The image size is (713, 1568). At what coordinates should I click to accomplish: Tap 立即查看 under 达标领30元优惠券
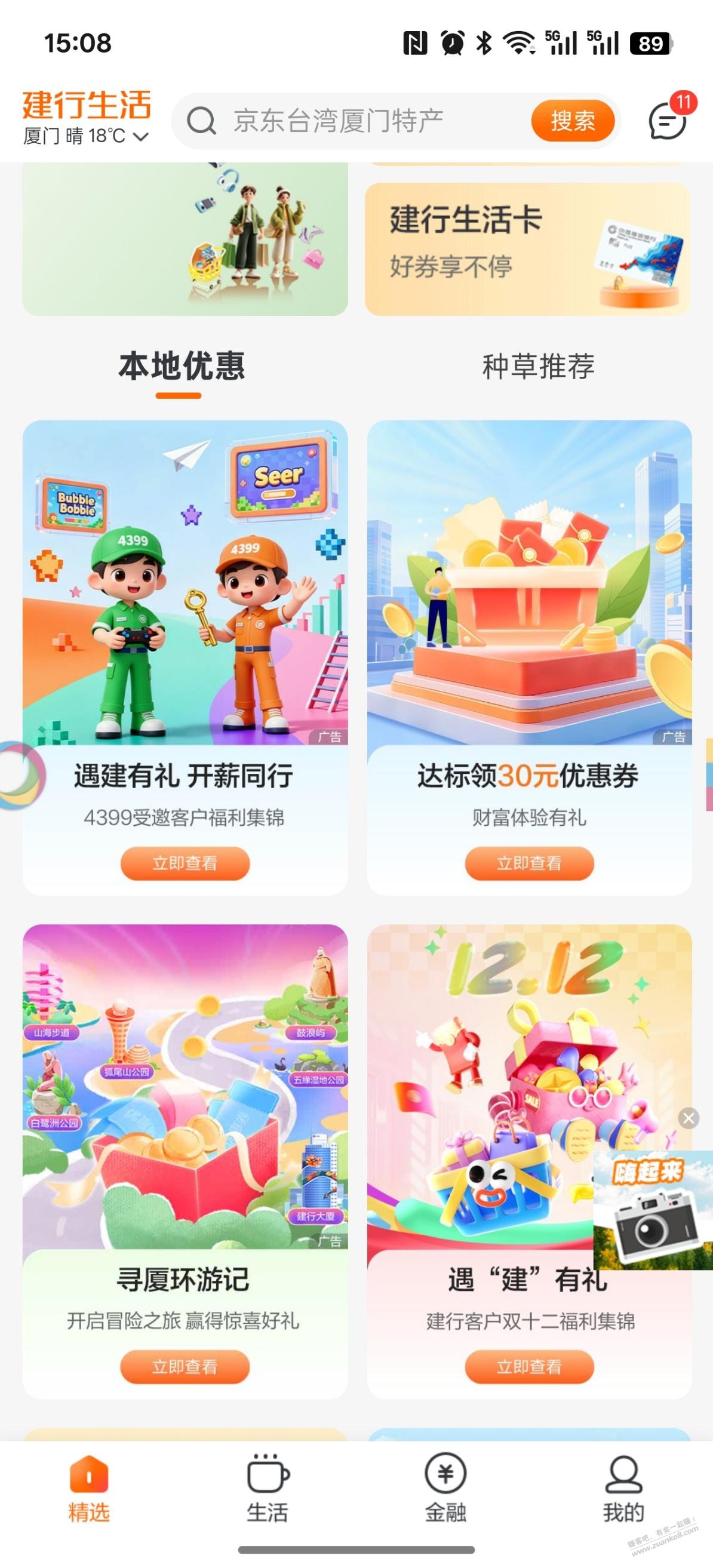pos(529,863)
